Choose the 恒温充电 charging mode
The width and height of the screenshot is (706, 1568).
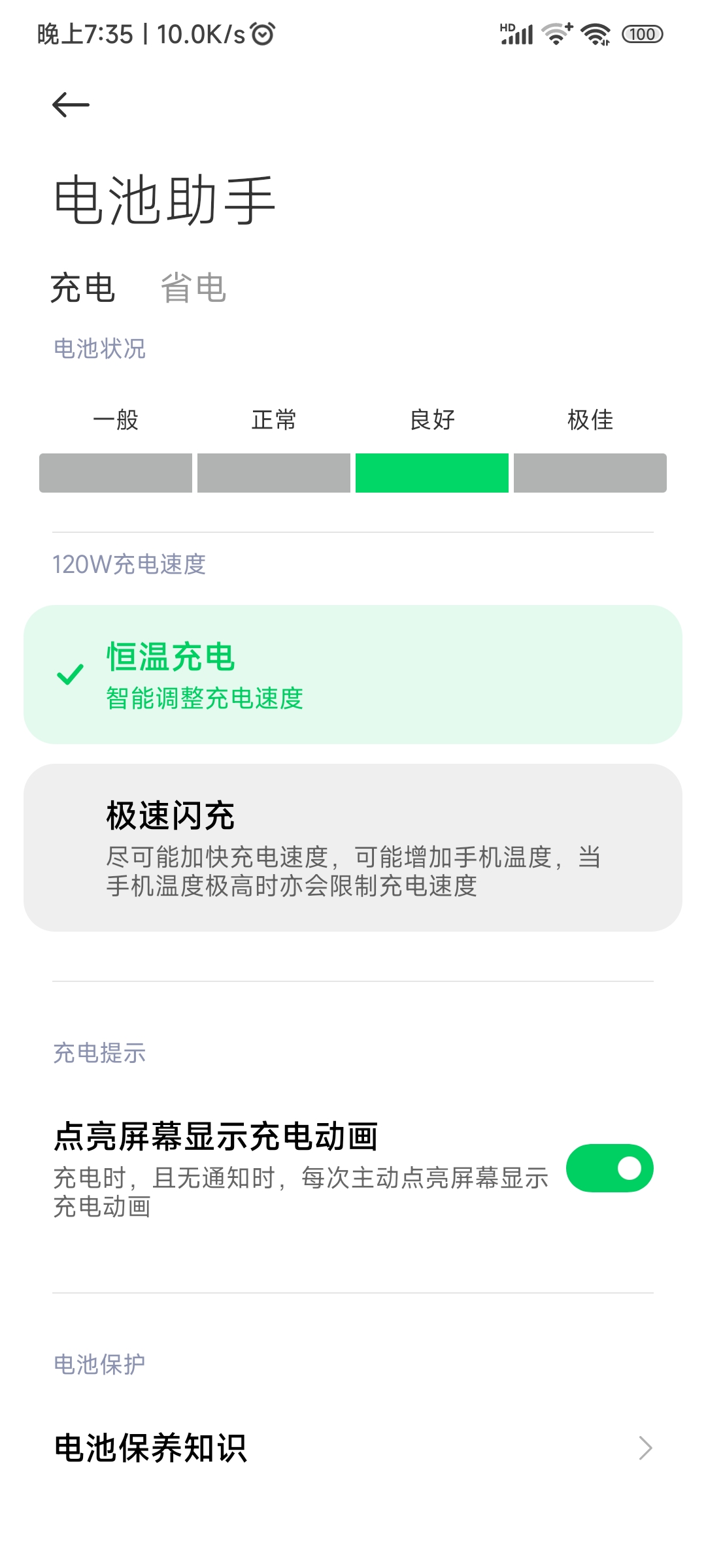click(353, 674)
